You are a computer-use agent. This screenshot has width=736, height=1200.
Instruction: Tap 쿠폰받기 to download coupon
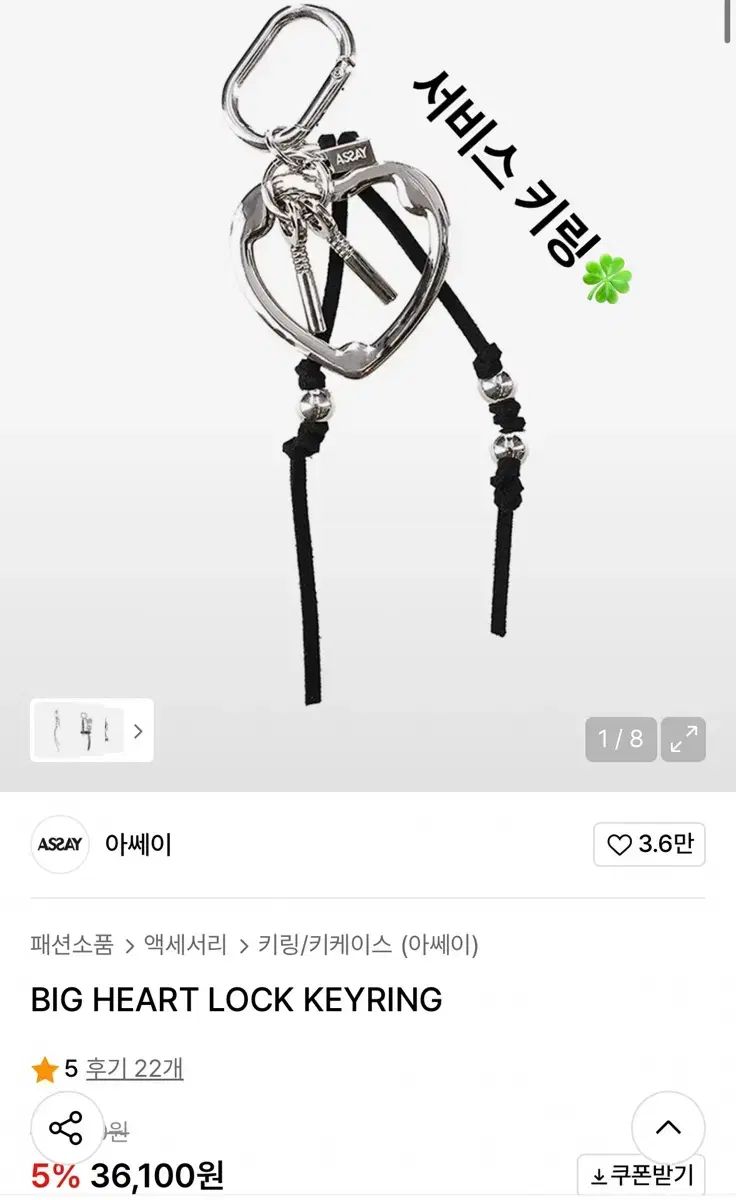coord(641,1175)
